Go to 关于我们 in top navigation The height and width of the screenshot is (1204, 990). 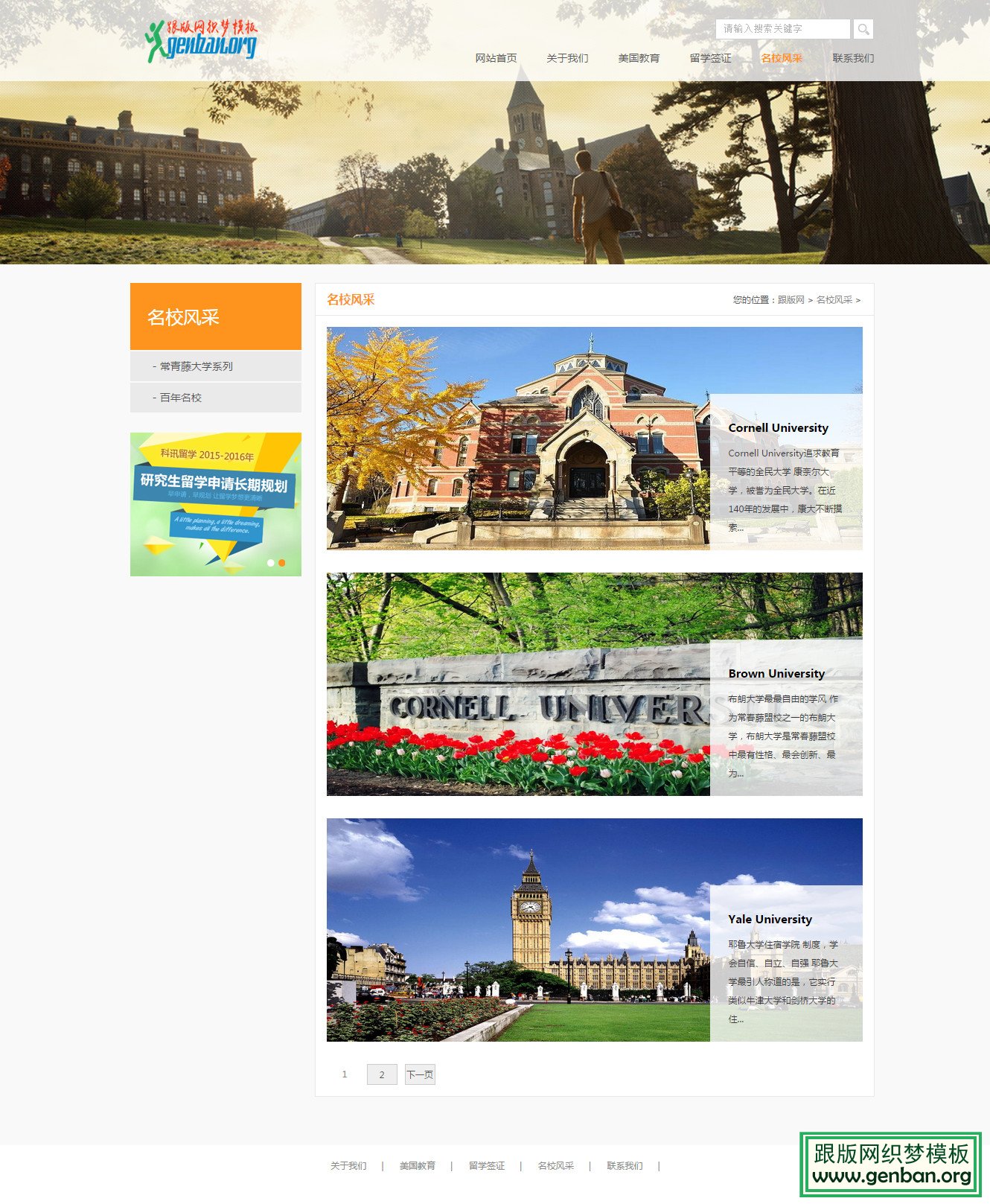[567, 58]
